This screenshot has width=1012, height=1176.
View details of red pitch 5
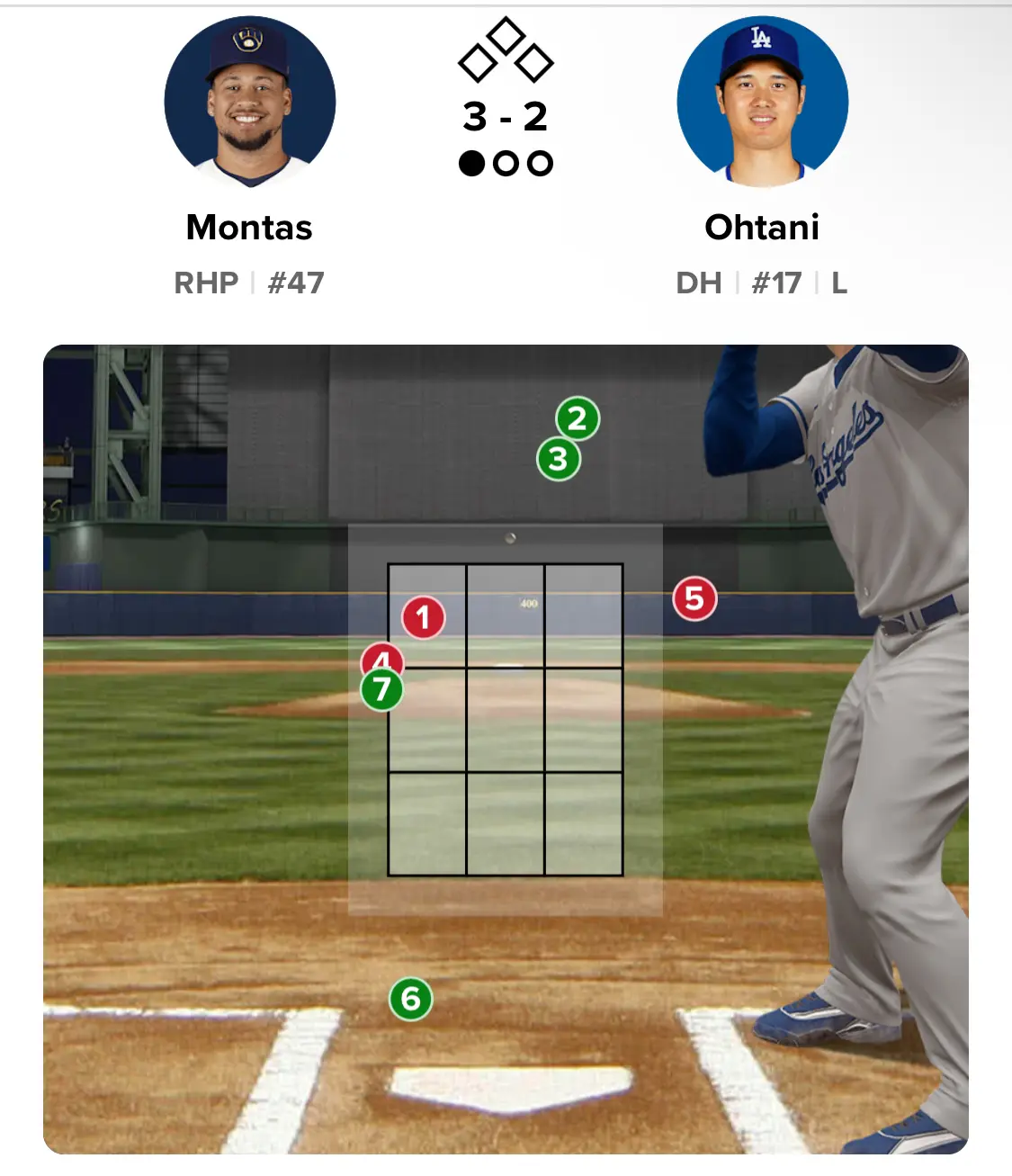pos(694,598)
